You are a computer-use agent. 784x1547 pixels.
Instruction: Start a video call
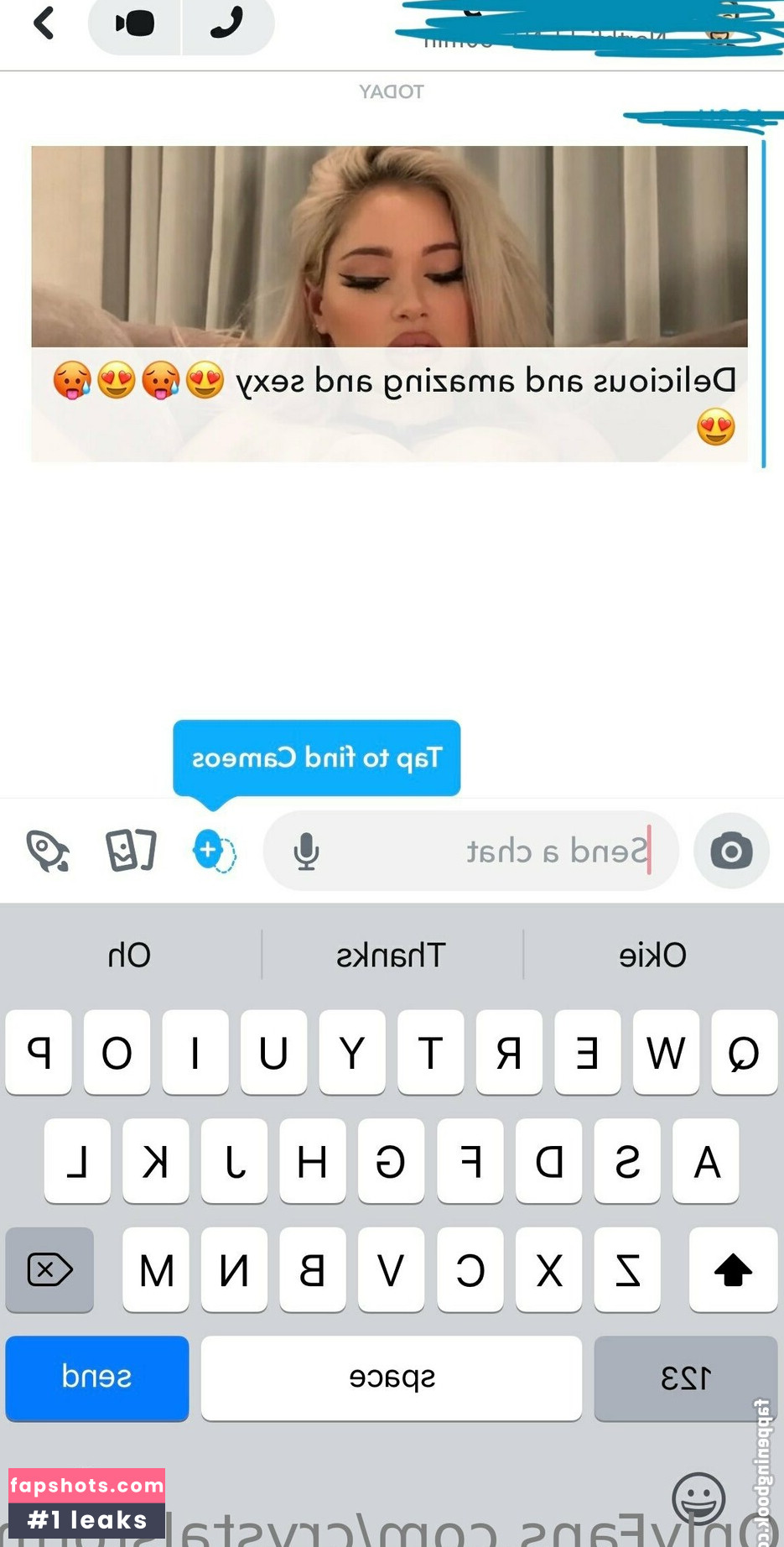point(134,23)
